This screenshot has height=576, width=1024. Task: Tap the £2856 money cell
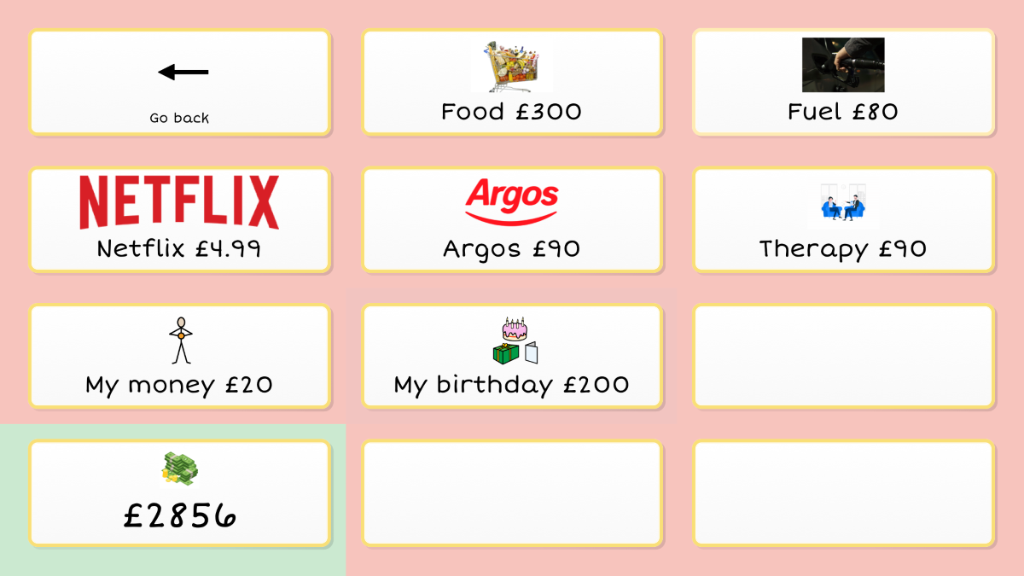point(179,494)
